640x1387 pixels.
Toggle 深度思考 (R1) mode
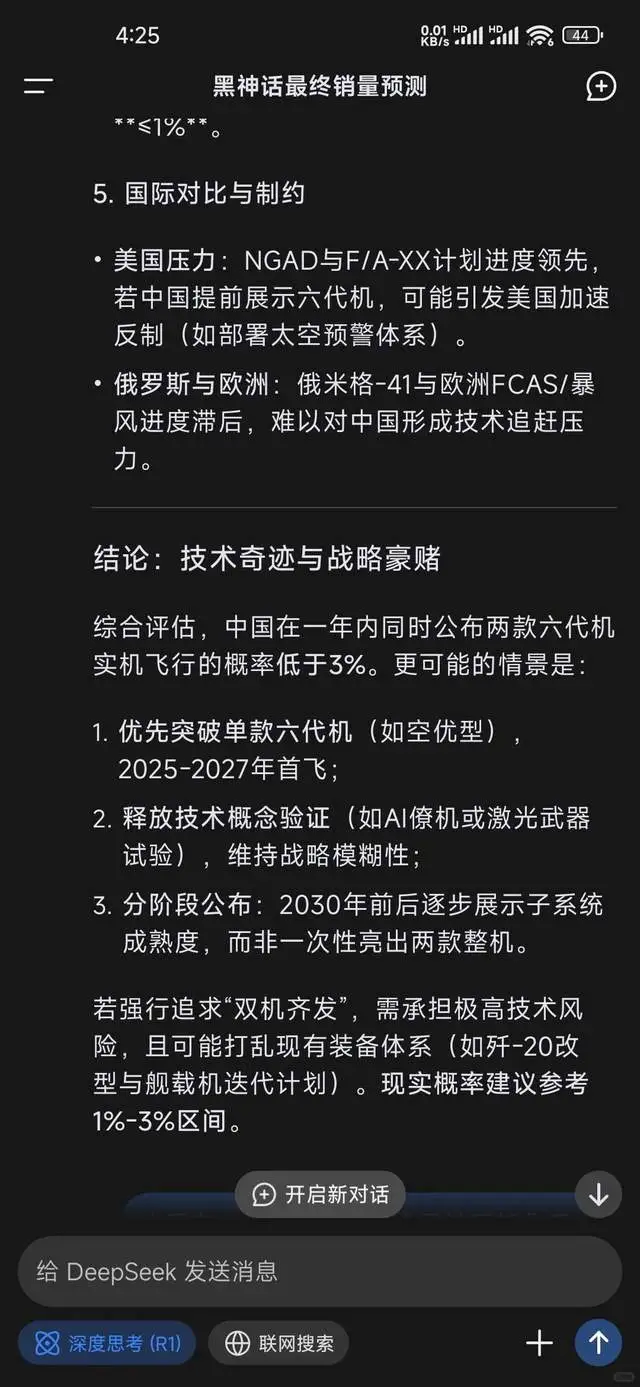pos(108,1343)
